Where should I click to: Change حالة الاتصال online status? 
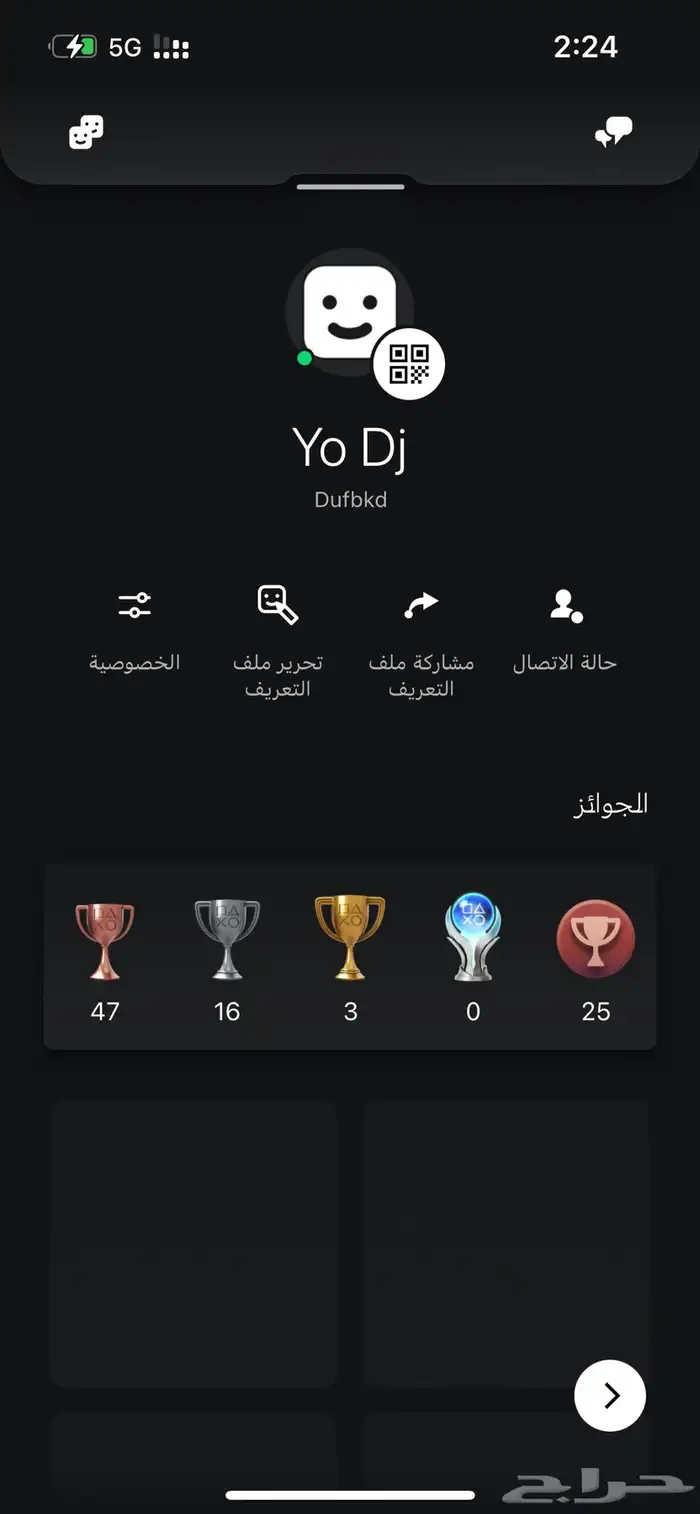(x=565, y=628)
